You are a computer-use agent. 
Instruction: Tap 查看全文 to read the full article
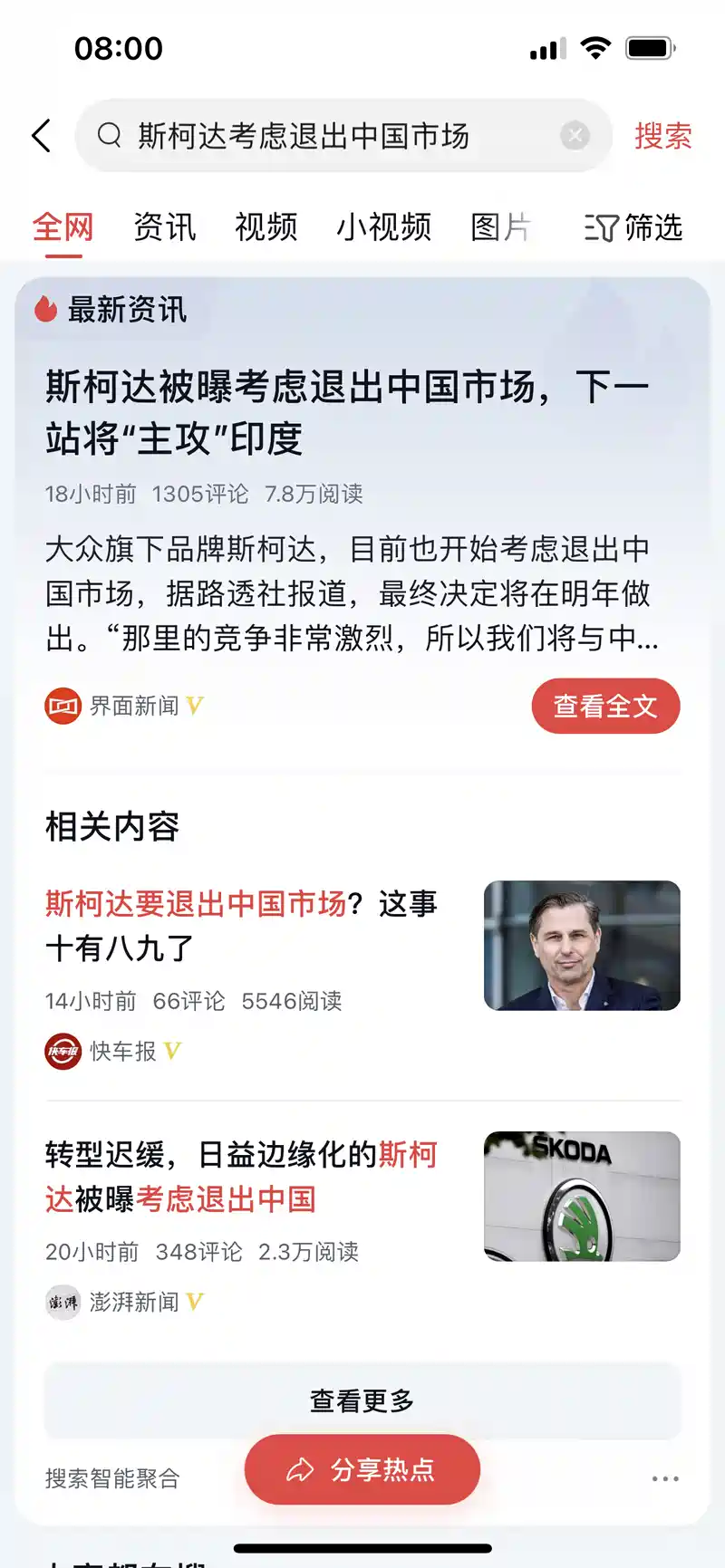coord(605,706)
